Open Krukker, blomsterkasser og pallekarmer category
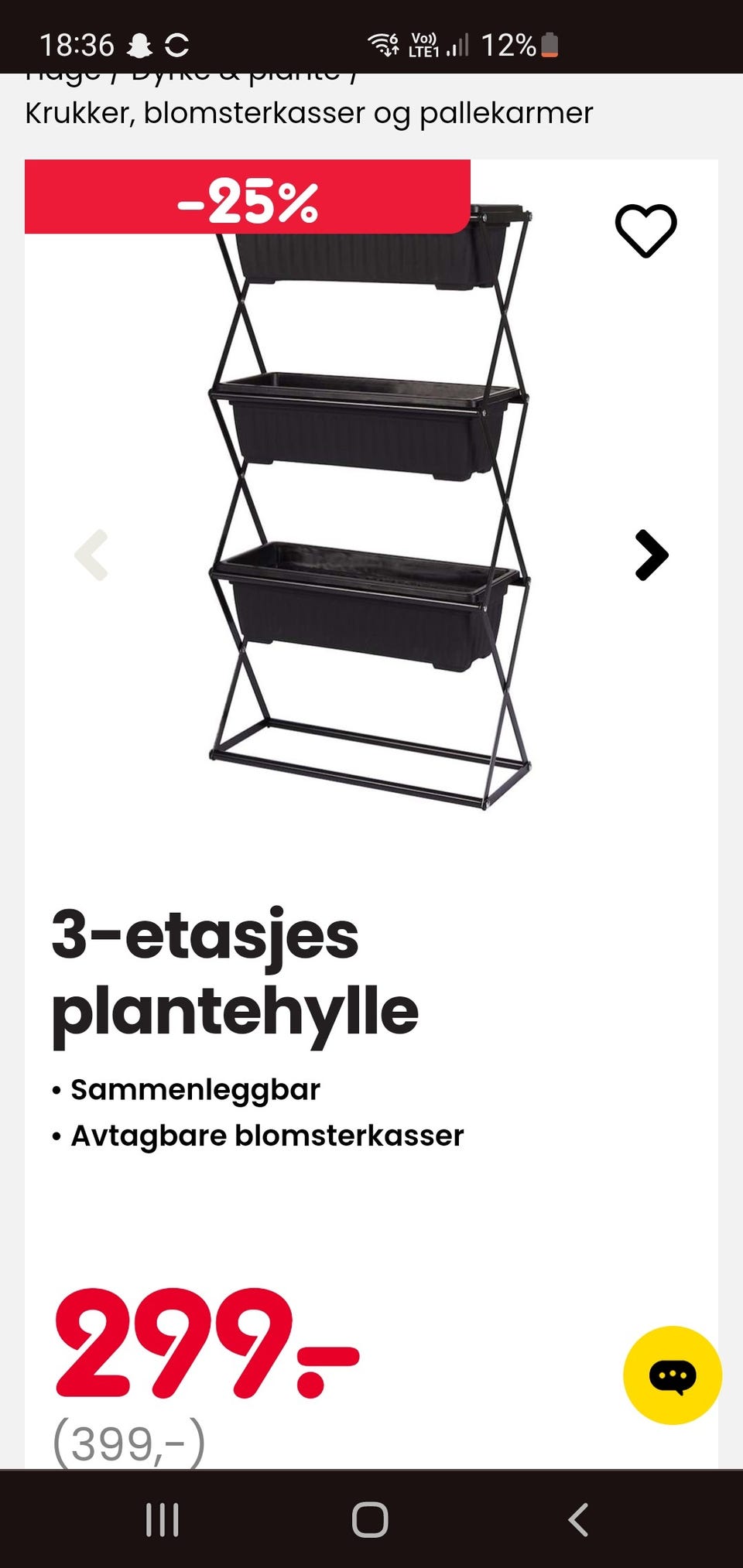The width and height of the screenshot is (743, 1568). 309,113
